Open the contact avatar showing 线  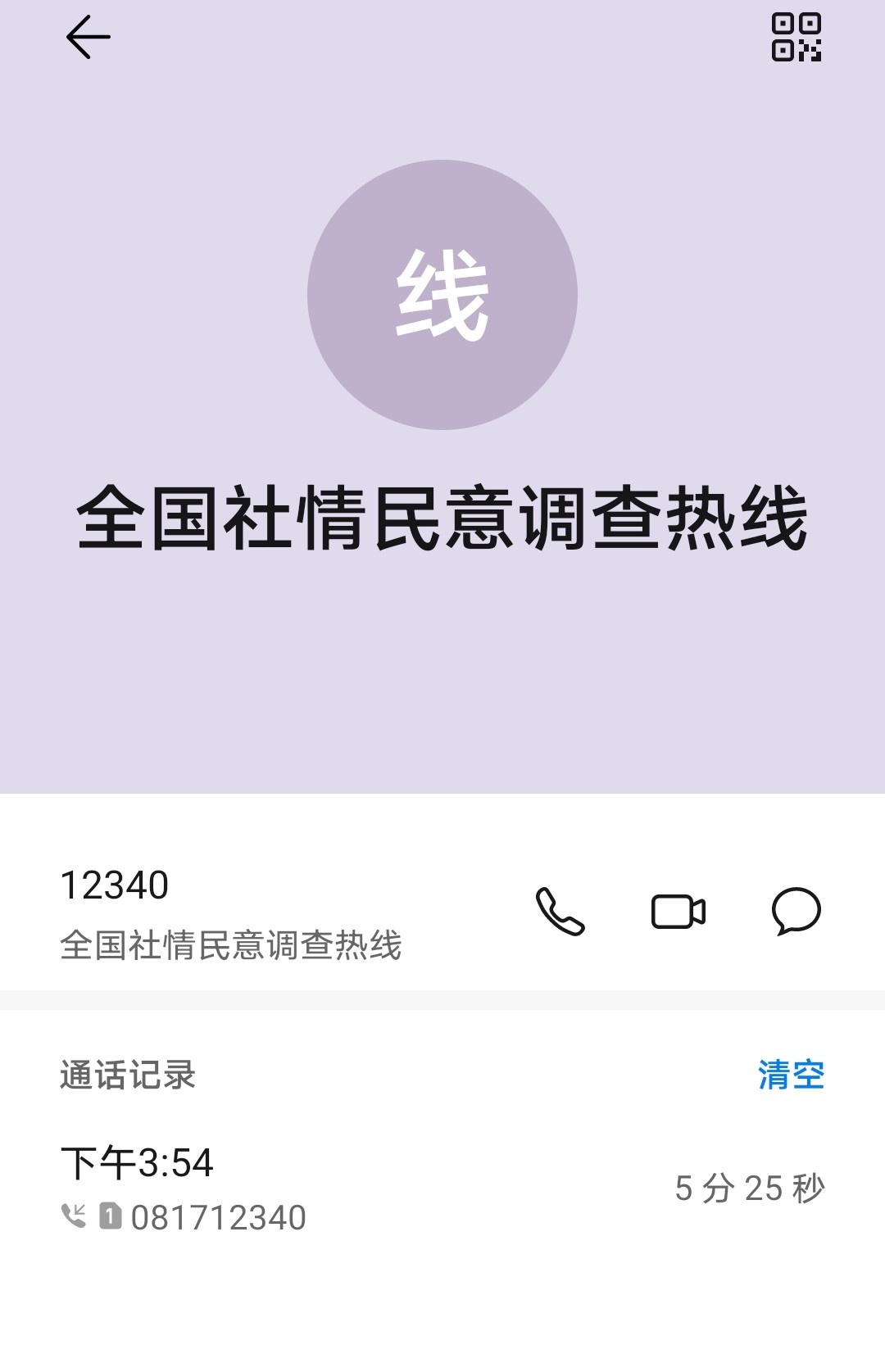[x=442, y=295]
